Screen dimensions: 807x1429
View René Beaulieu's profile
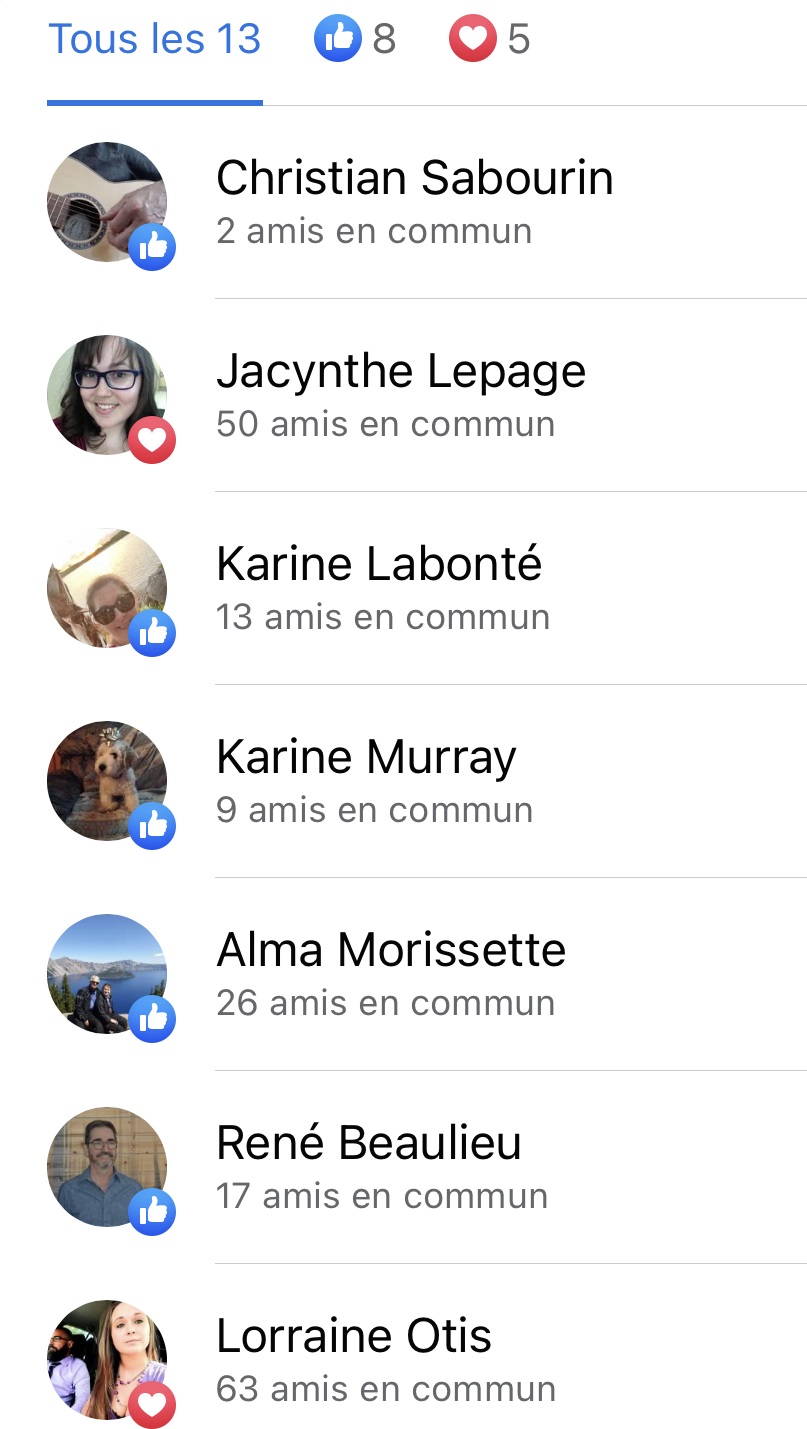368,1144
